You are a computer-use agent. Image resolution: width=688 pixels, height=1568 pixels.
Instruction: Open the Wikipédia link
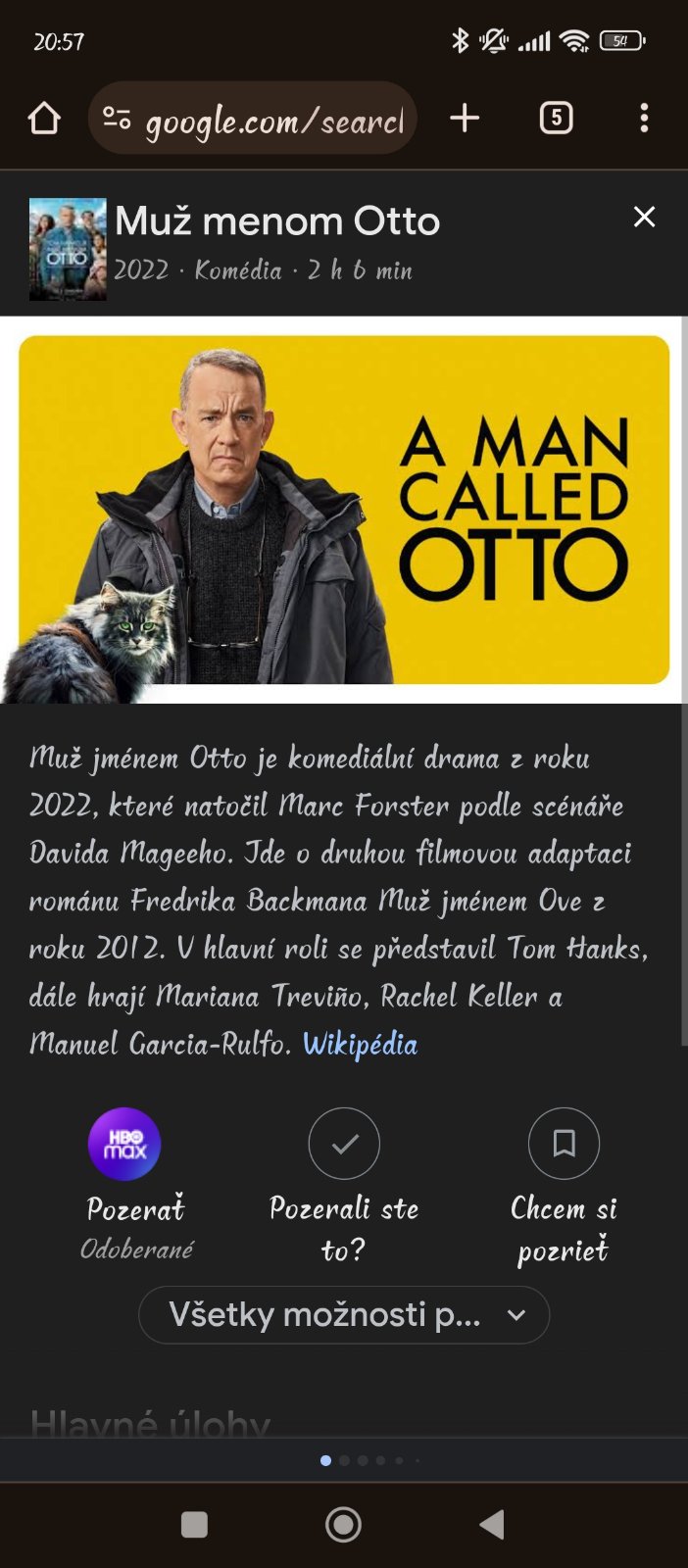tap(360, 1044)
